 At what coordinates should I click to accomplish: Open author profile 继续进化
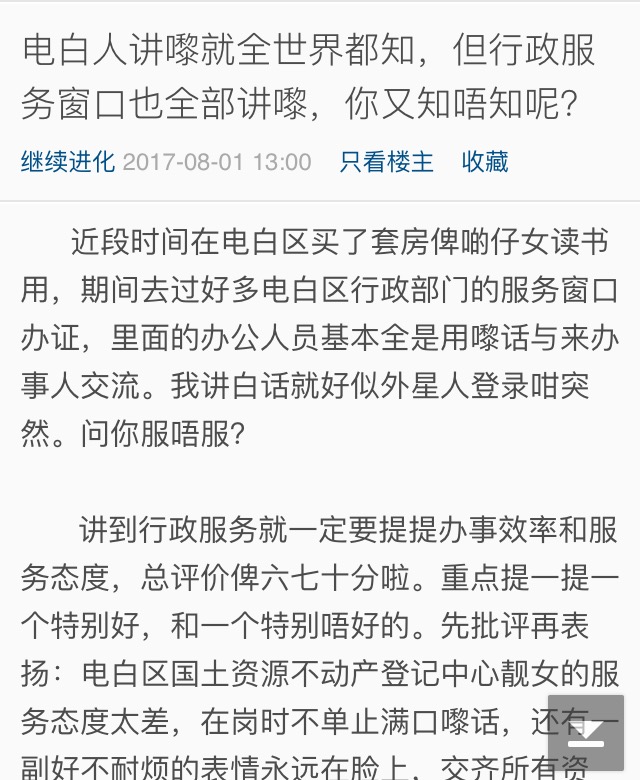pos(68,161)
